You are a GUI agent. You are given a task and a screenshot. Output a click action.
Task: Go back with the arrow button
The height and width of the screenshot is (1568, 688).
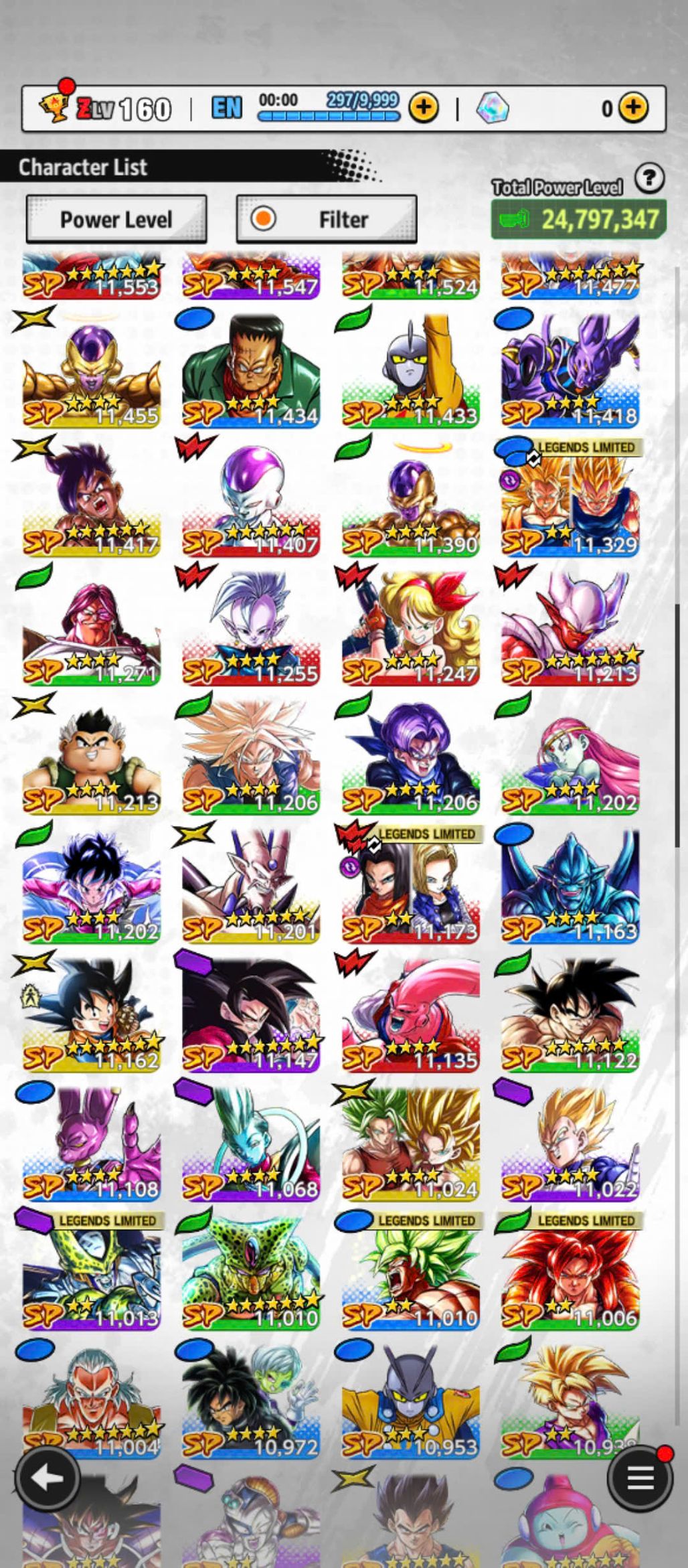point(47,1478)
